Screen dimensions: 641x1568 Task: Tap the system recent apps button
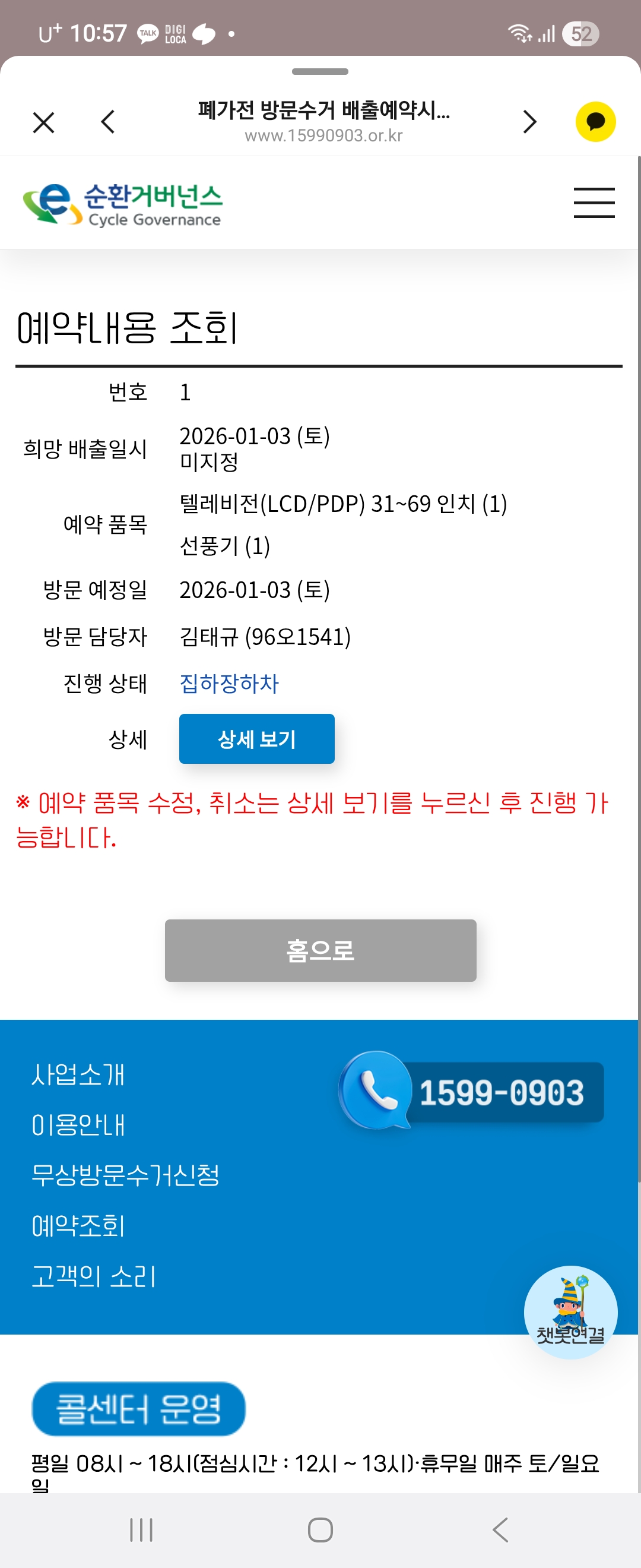141,1529
